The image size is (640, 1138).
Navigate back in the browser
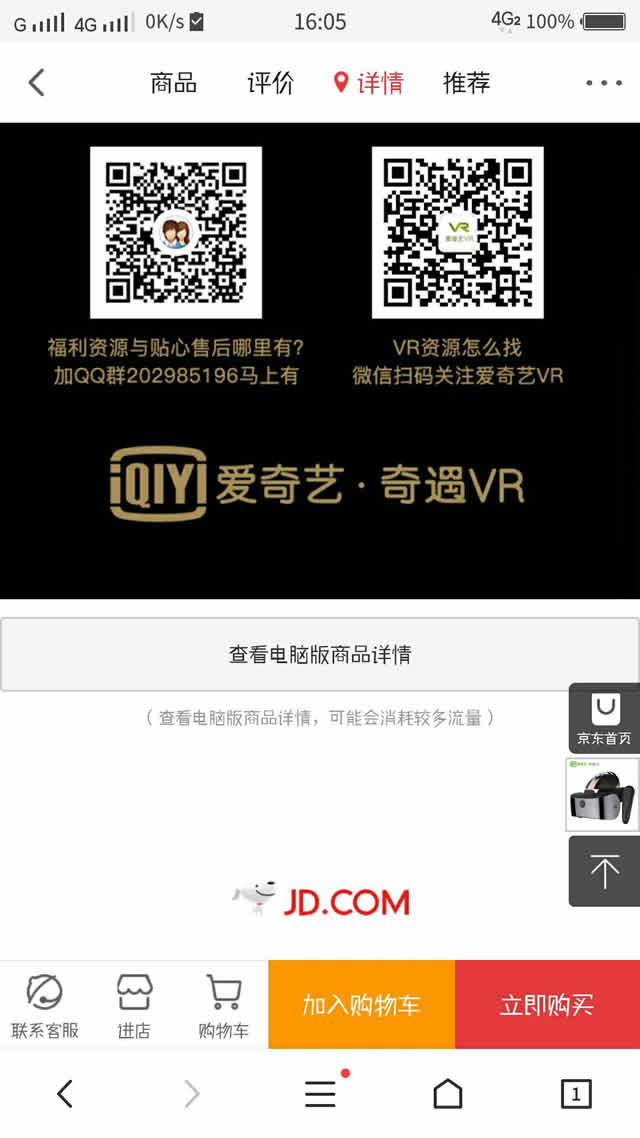65,1094
